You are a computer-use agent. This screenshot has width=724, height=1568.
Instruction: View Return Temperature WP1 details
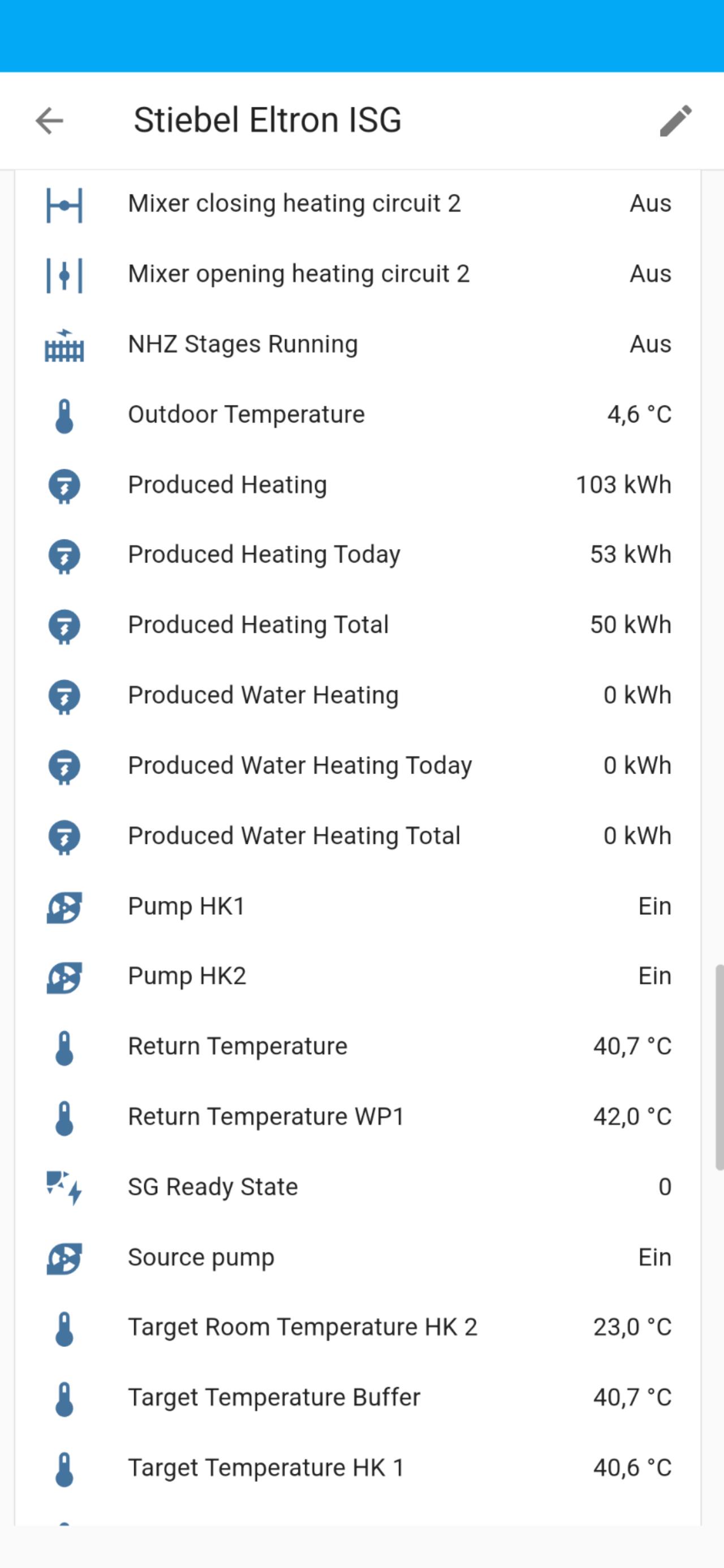point(358,1117)
